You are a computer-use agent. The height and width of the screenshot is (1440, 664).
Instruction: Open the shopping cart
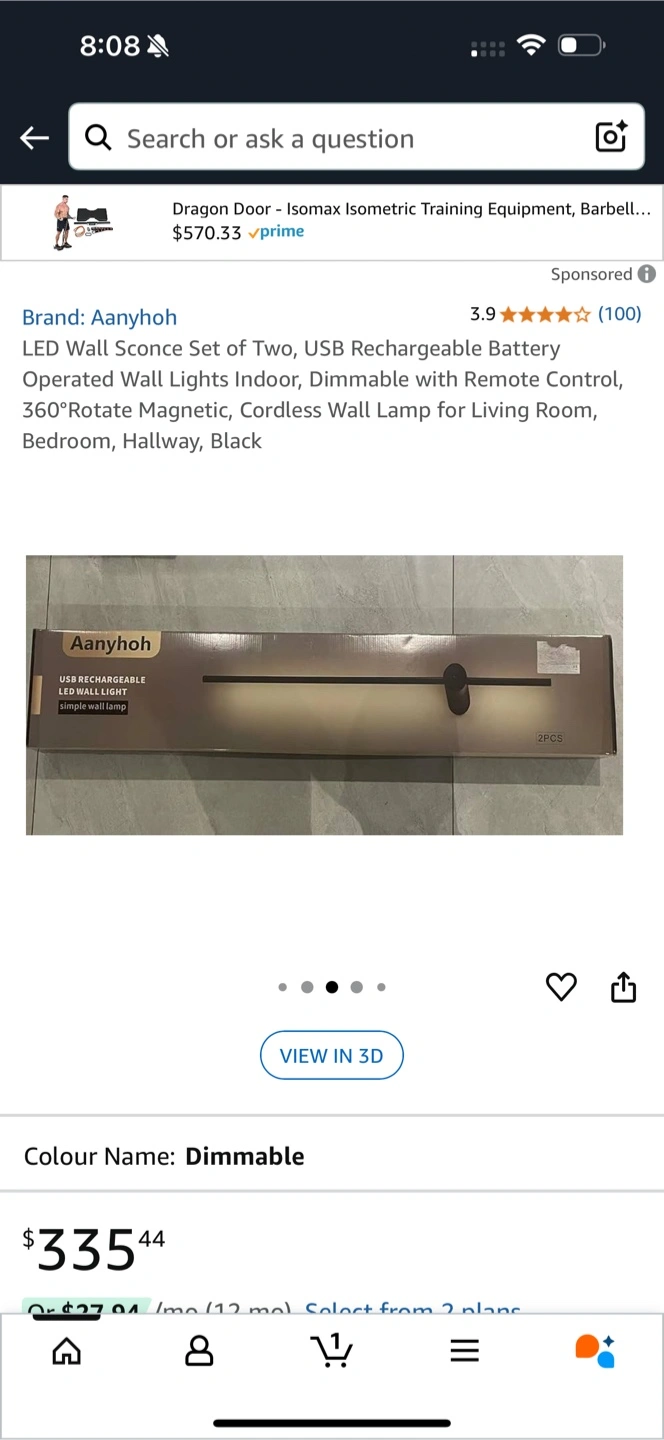[x=332, y=1351]
